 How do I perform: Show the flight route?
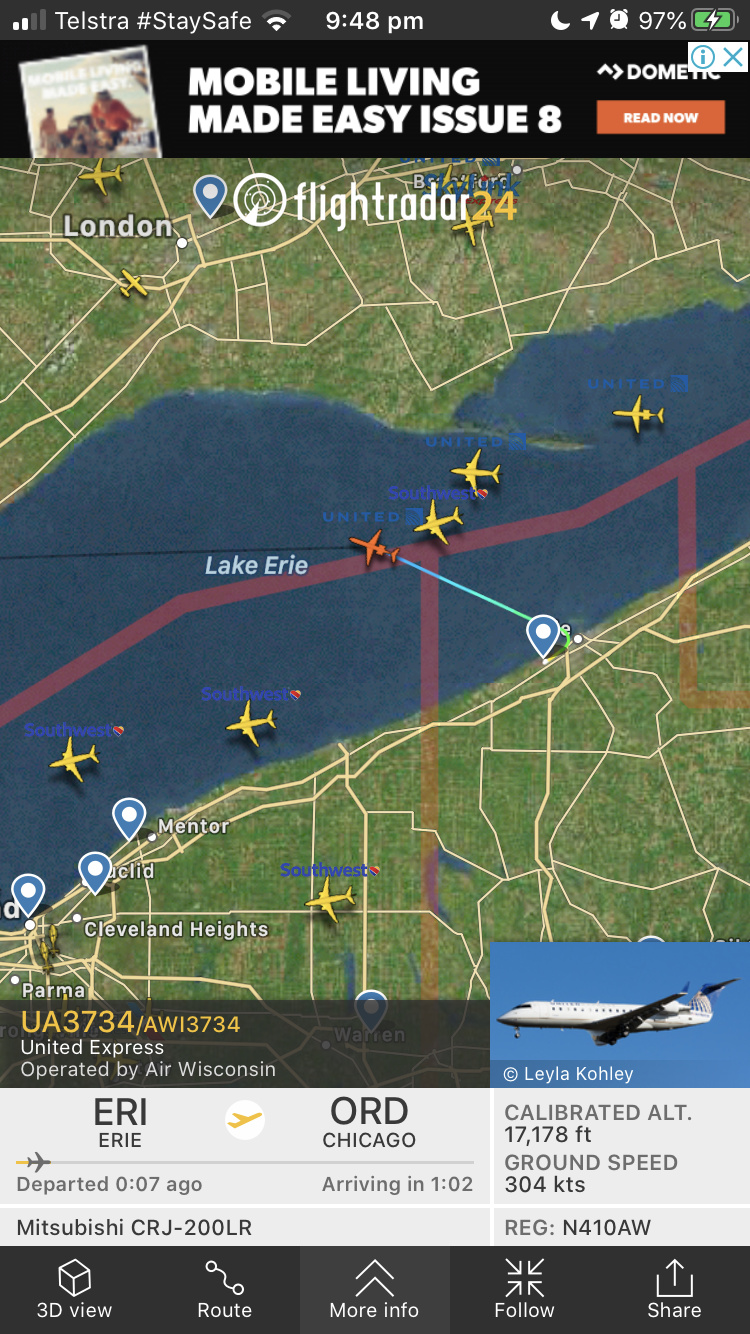tap(224, 1289)
